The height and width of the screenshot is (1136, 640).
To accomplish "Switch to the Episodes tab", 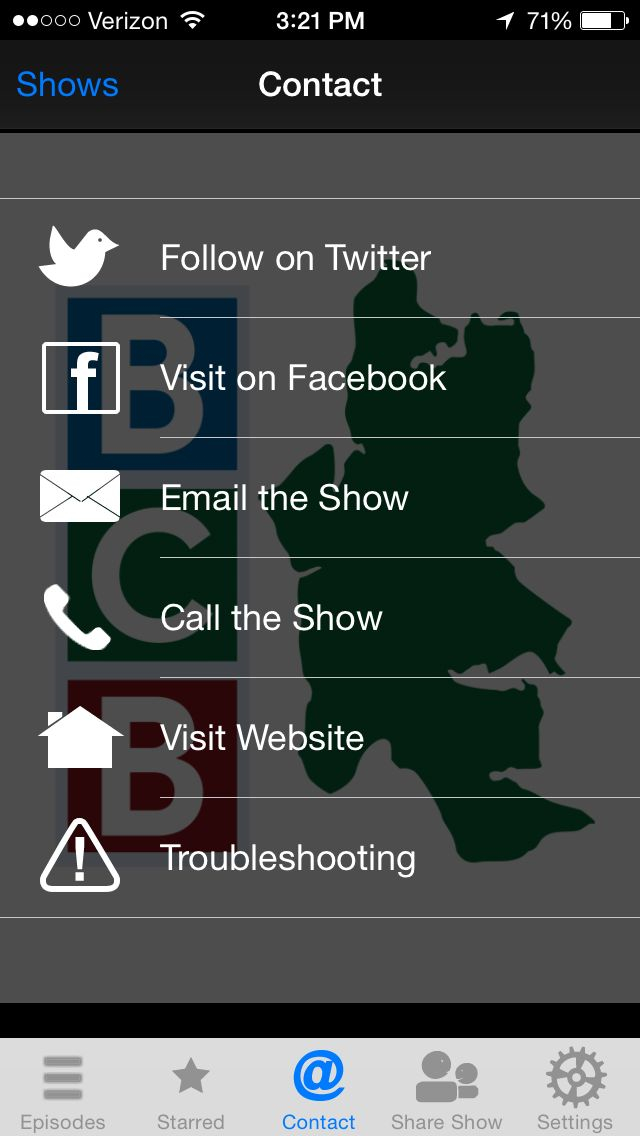I will [x=62, y=1090].
